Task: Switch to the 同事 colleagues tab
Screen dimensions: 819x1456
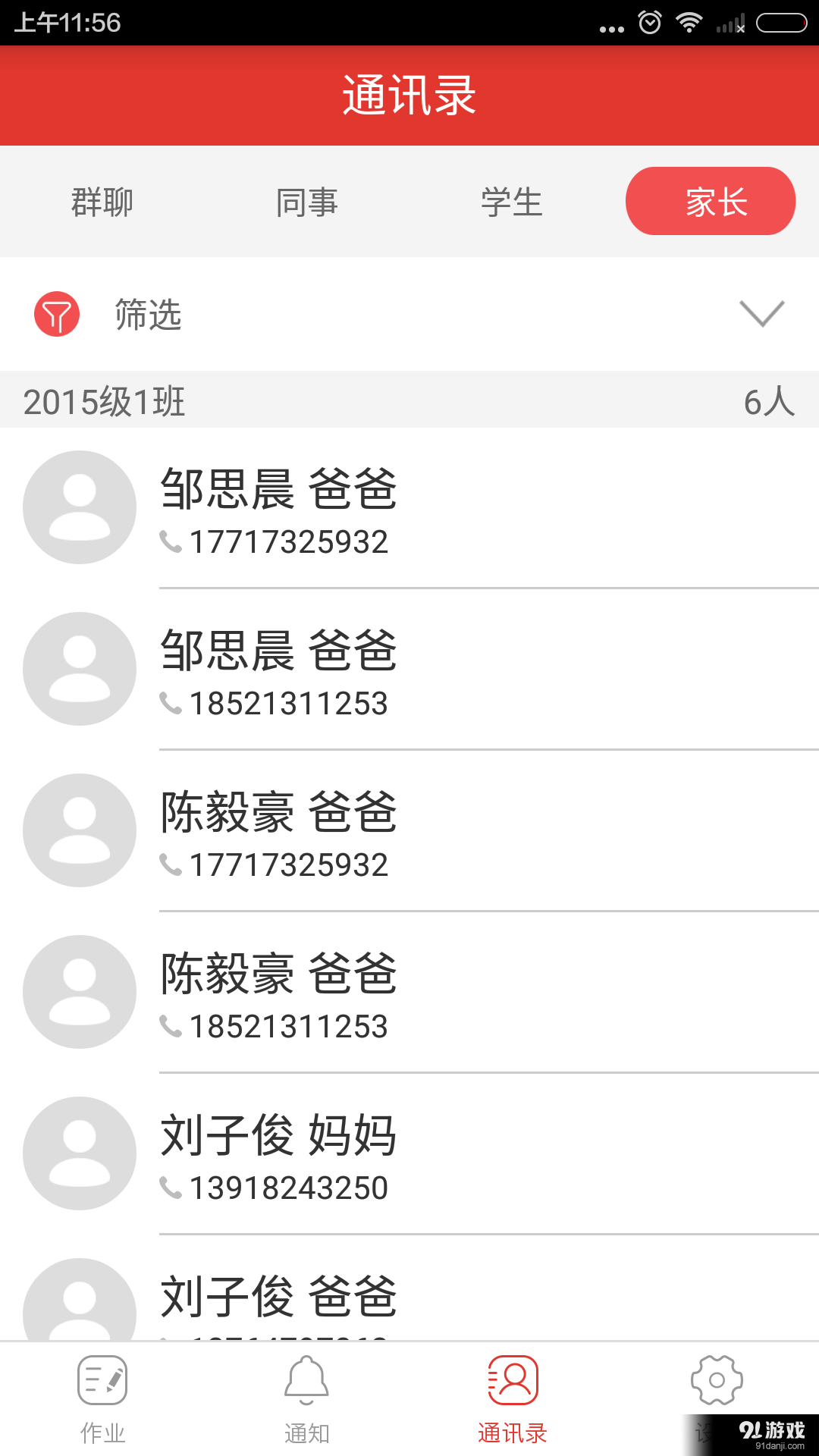Action: [307, 201]
